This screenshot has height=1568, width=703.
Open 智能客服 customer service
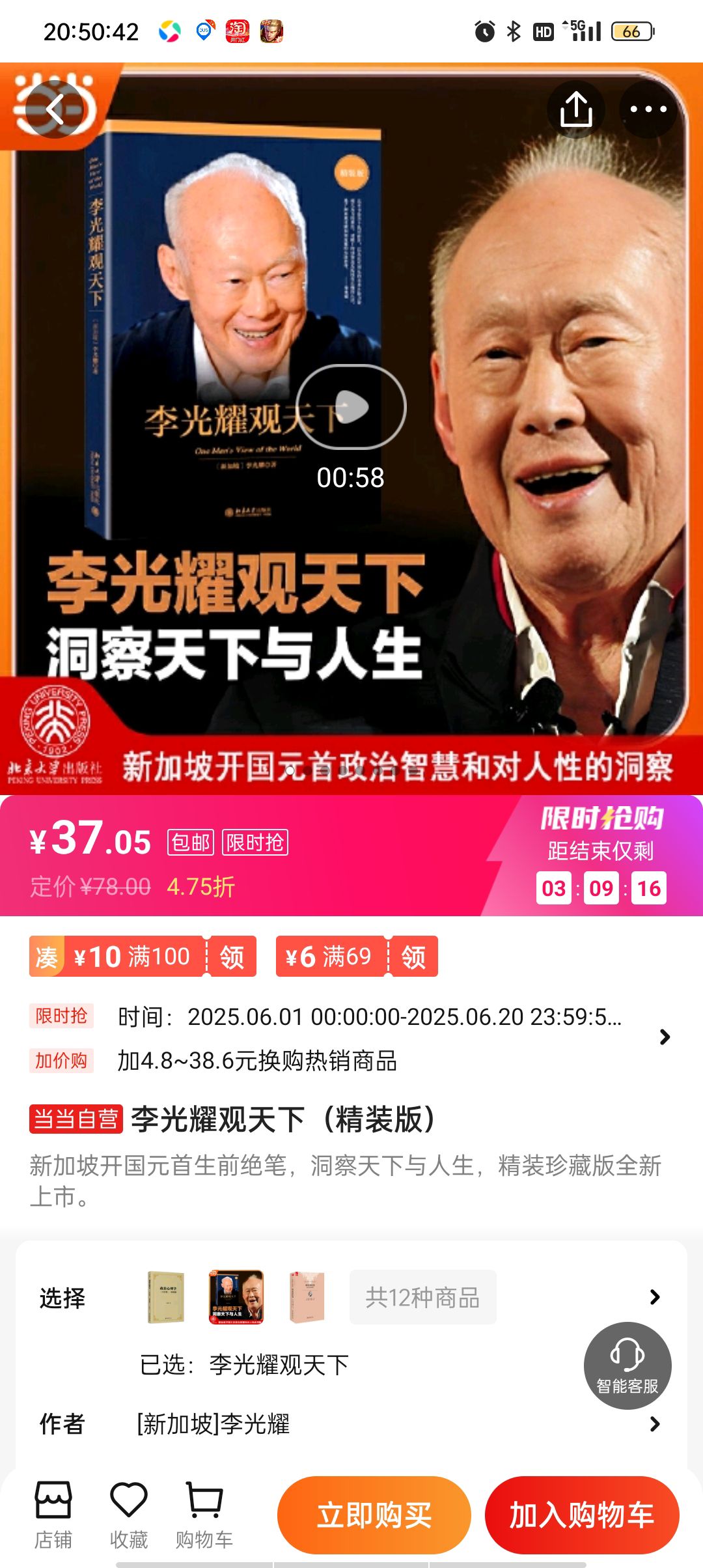coord(627,1366)
